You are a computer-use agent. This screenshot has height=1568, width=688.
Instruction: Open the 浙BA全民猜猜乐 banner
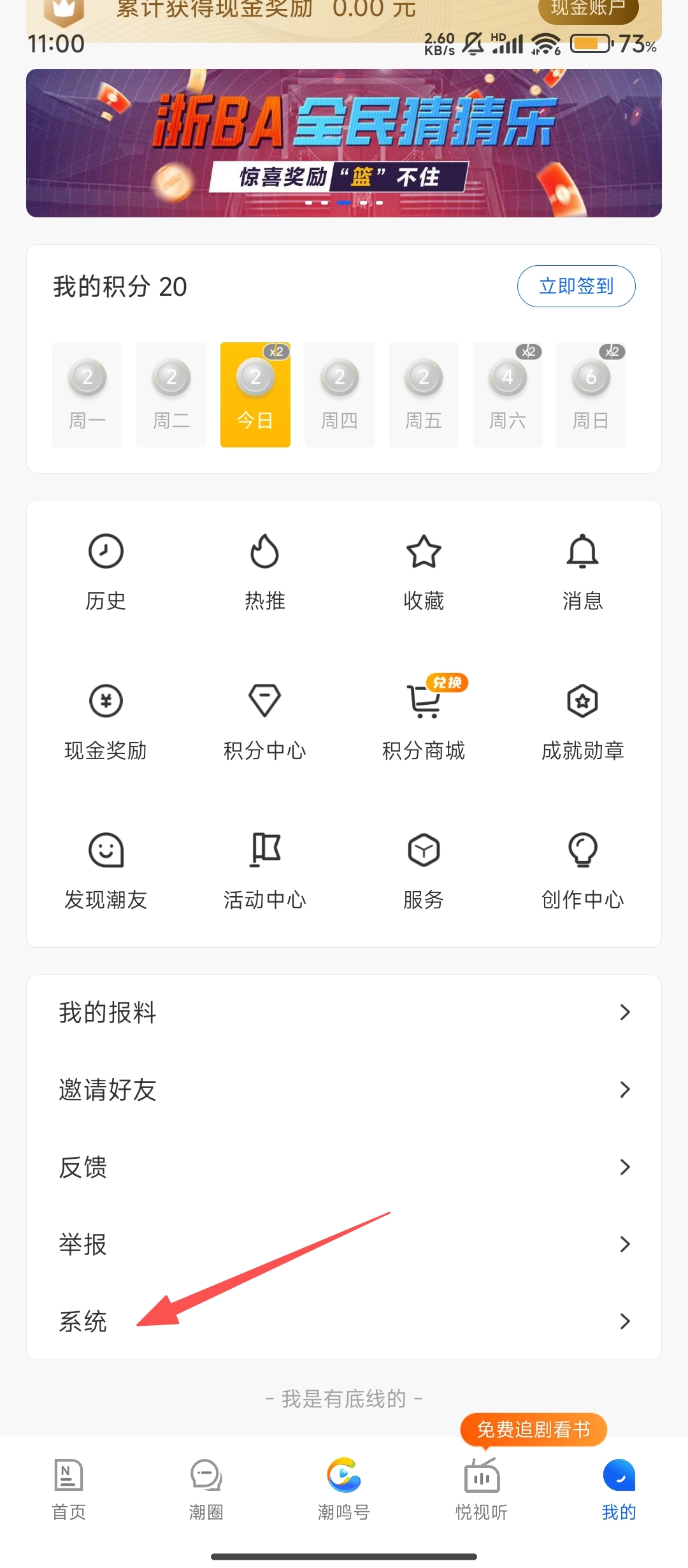click(x=344, y=143)
